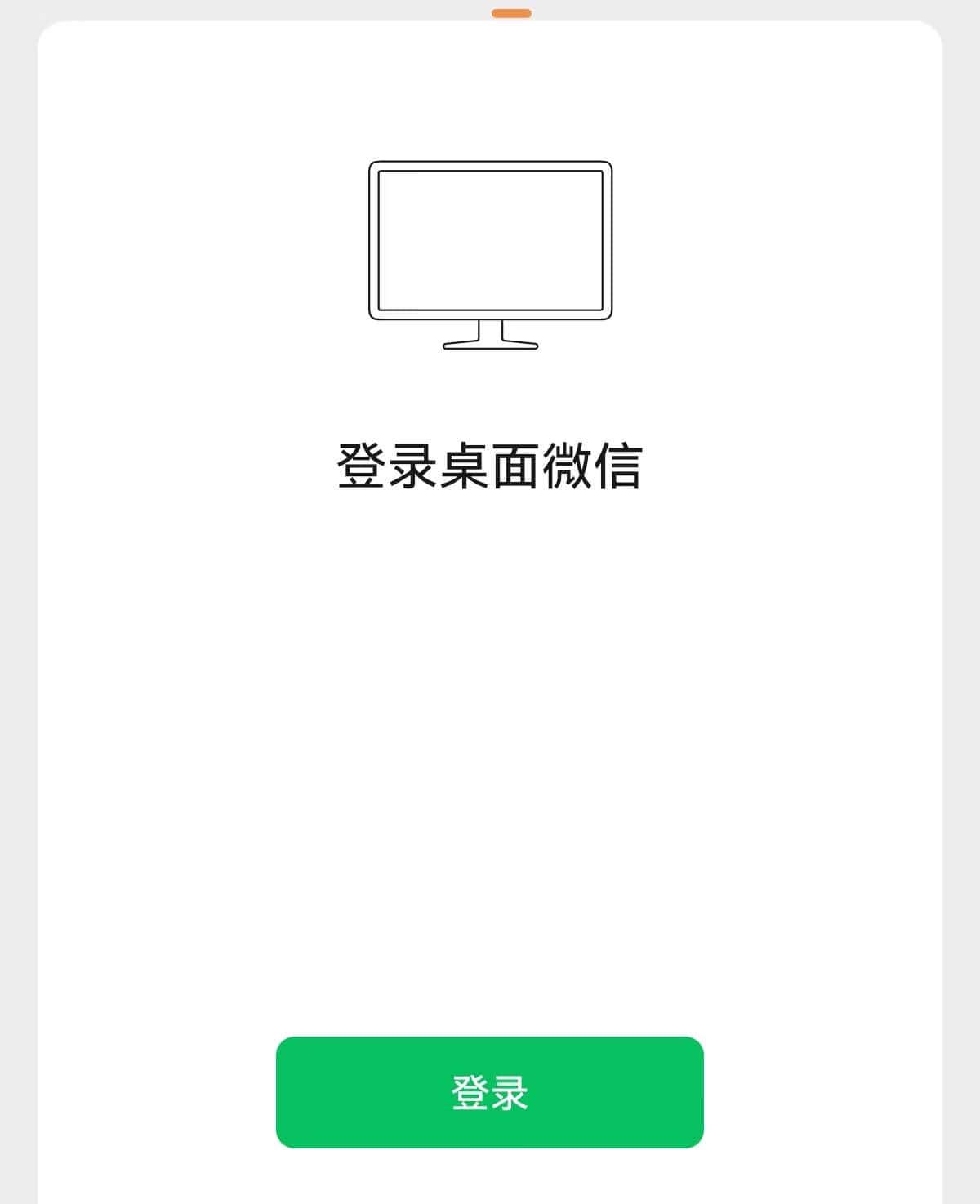The width and height of the screenshot is (980, 1204).
Task: Tap the base of the desktop computer icon
Action: pos(490,347)
